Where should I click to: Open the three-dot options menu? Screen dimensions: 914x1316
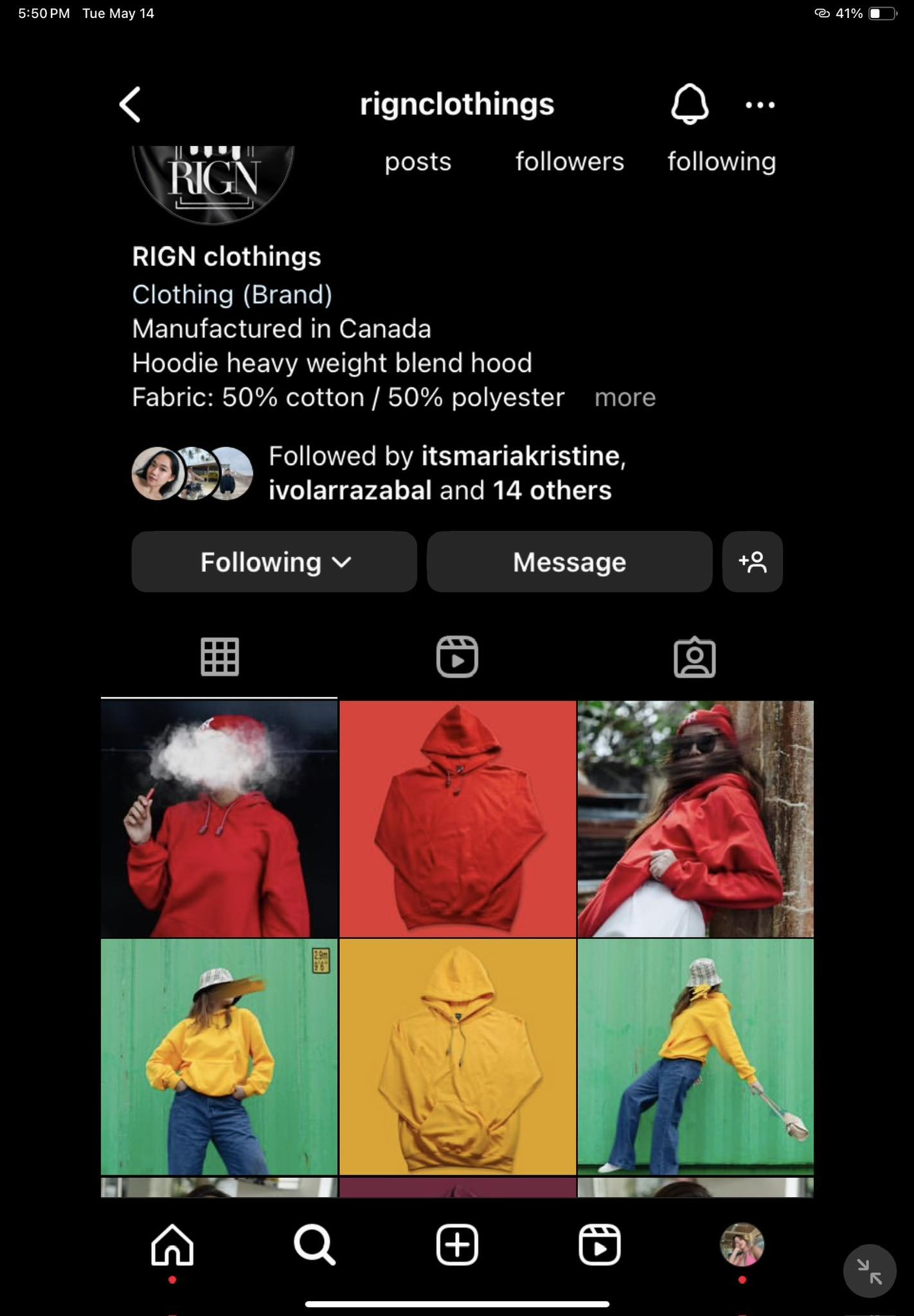point(760,105)
